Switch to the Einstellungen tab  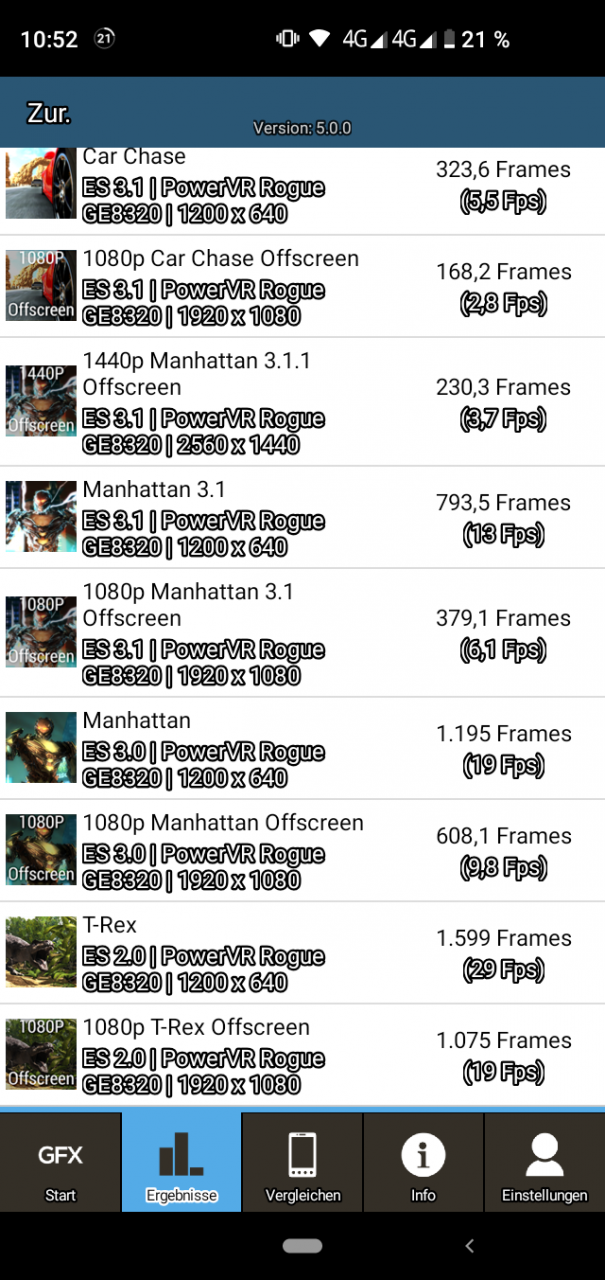[x=545, y=1163]
